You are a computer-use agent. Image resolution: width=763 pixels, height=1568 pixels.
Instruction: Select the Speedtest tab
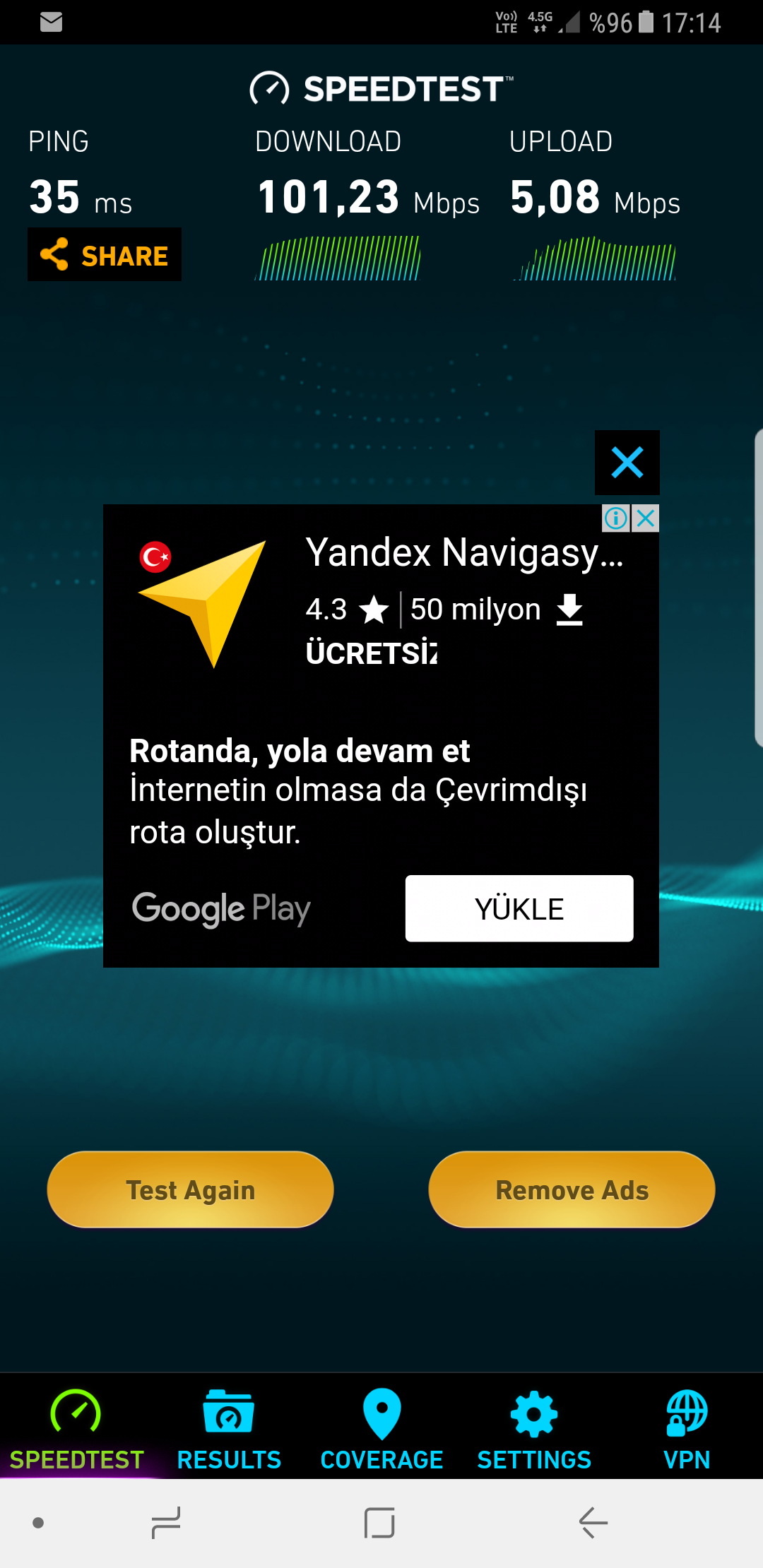[x=76, y=1428]
